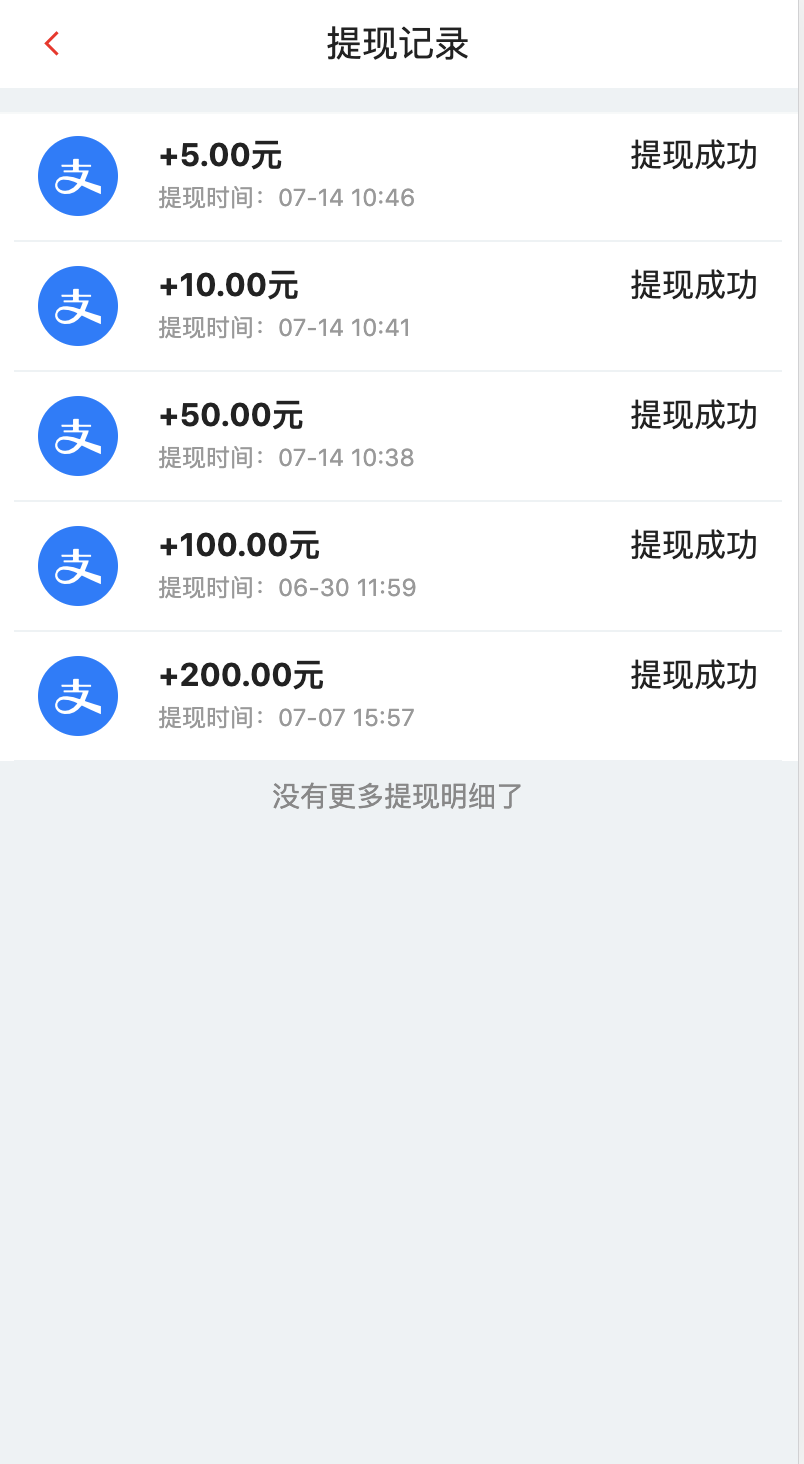The width and height of the screenshot is (804, 1464).
Task: Click 提现成功 status of the first record
Action: [x=694, y=156]
